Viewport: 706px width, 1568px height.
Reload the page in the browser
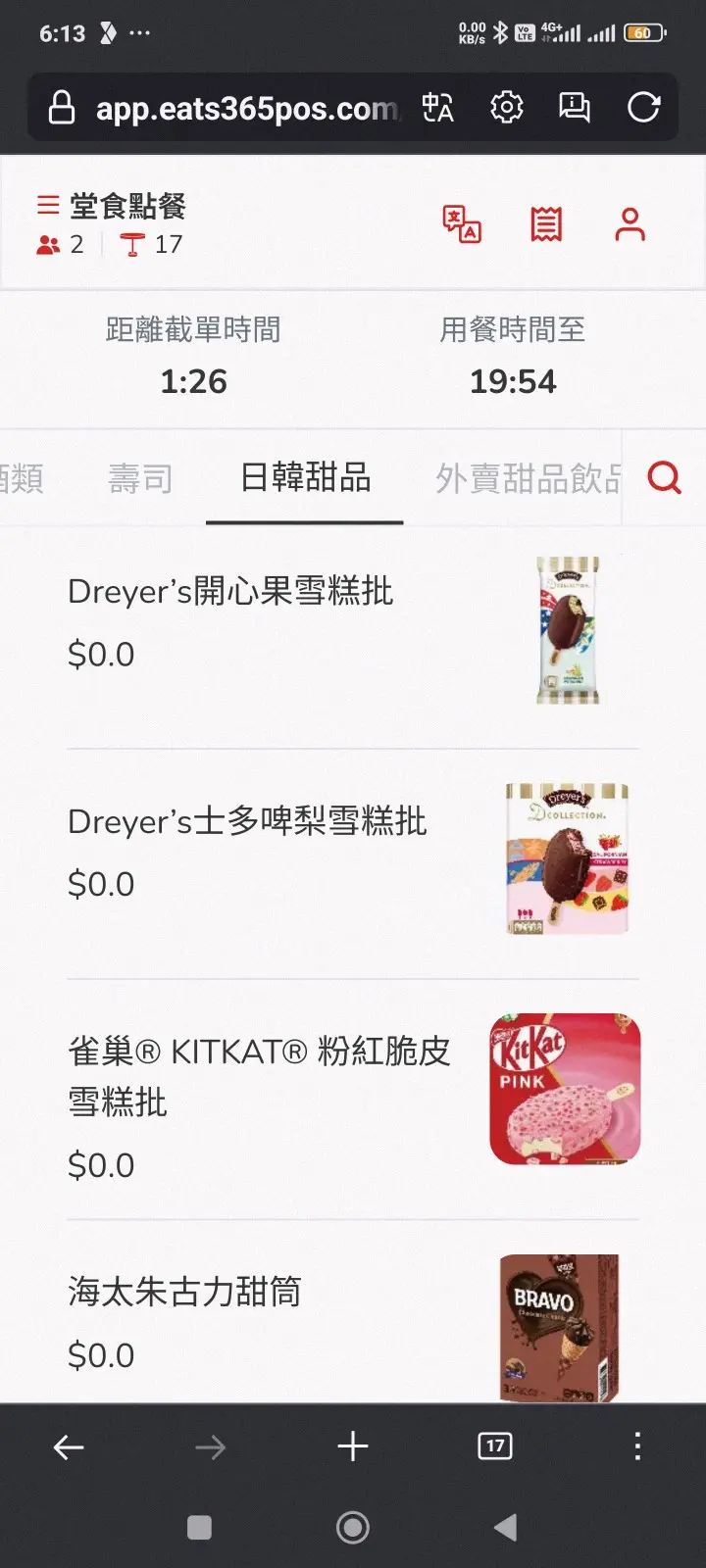(643, 107)
